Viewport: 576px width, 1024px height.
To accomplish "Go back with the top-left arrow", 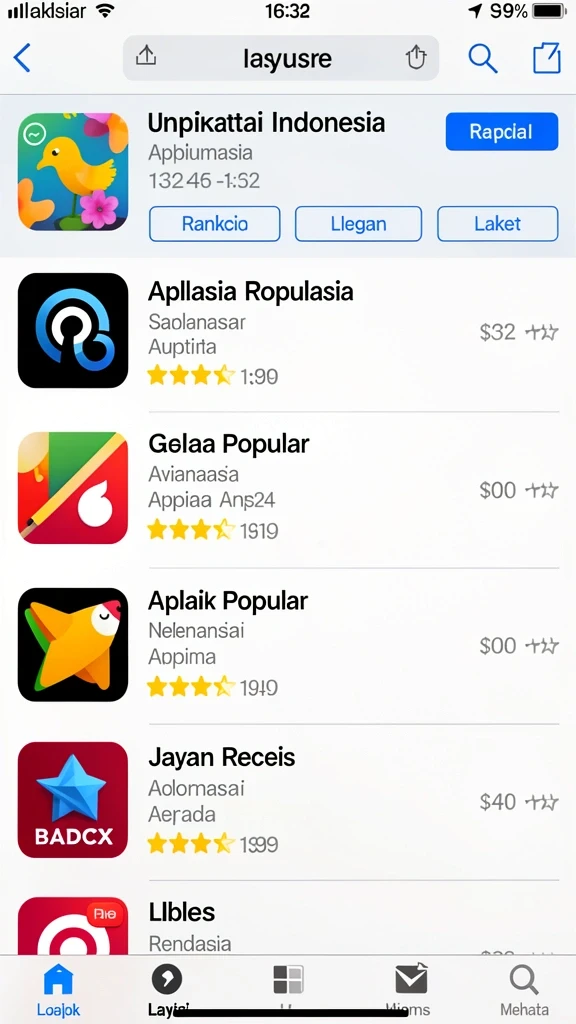I will point(22,59).
